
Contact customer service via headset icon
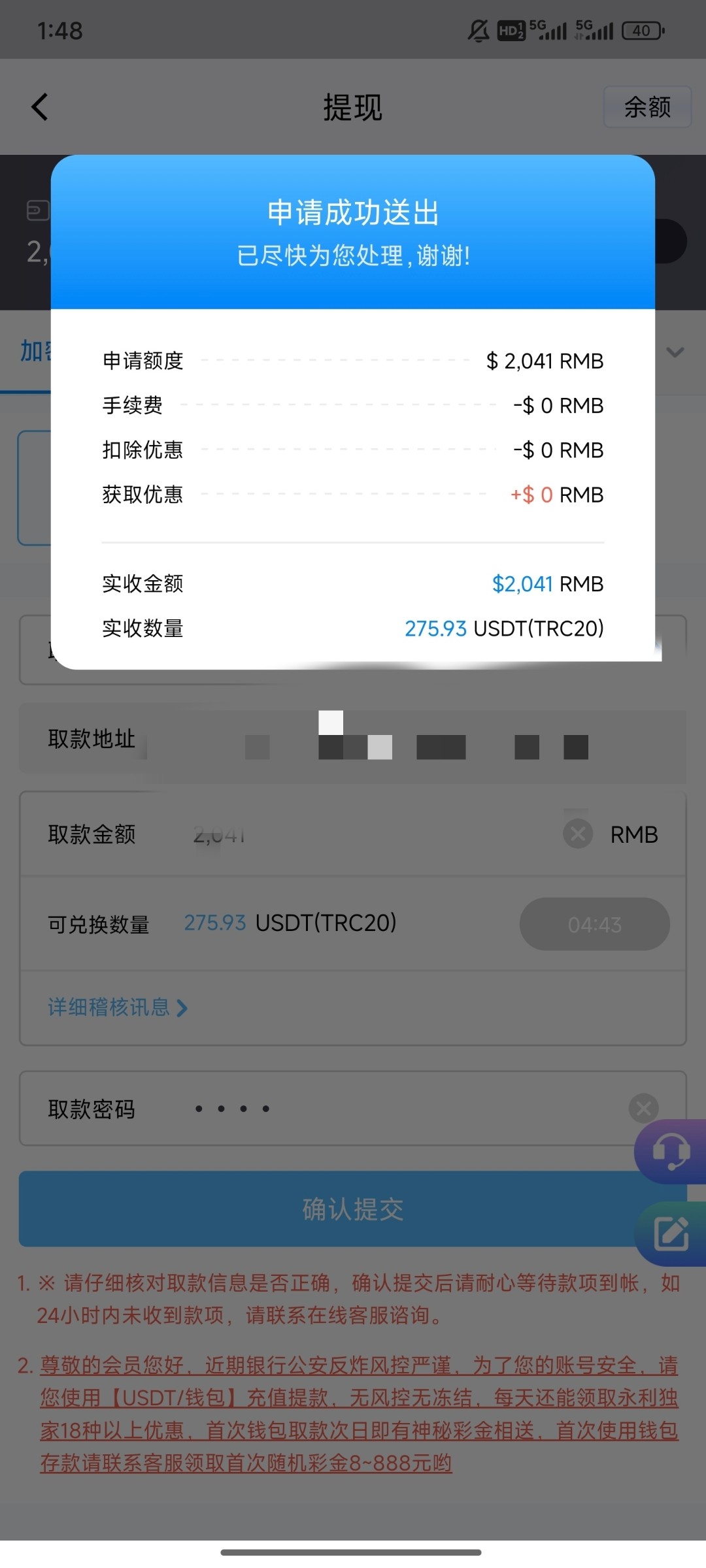(671, 1151)
